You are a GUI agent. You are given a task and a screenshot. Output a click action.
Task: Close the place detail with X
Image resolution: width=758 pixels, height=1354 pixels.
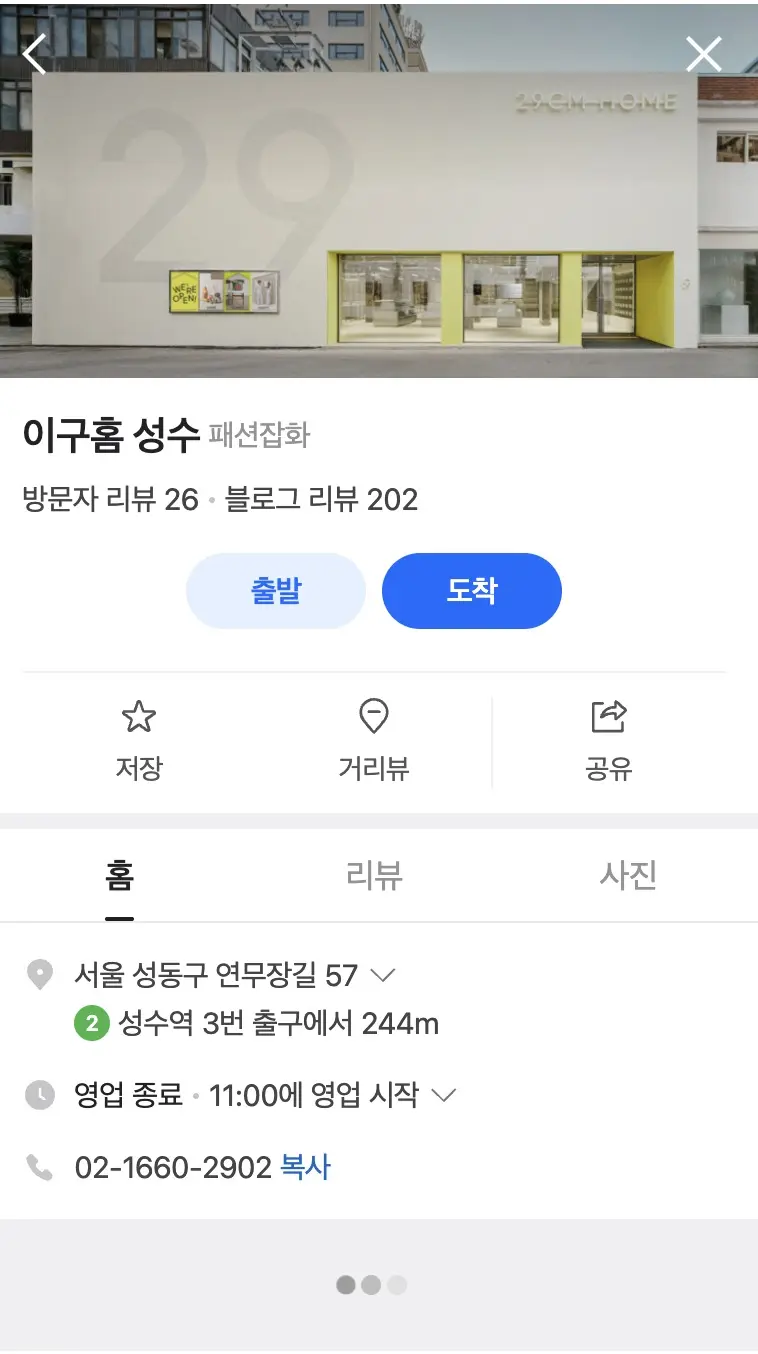click(x=703, y=54)
